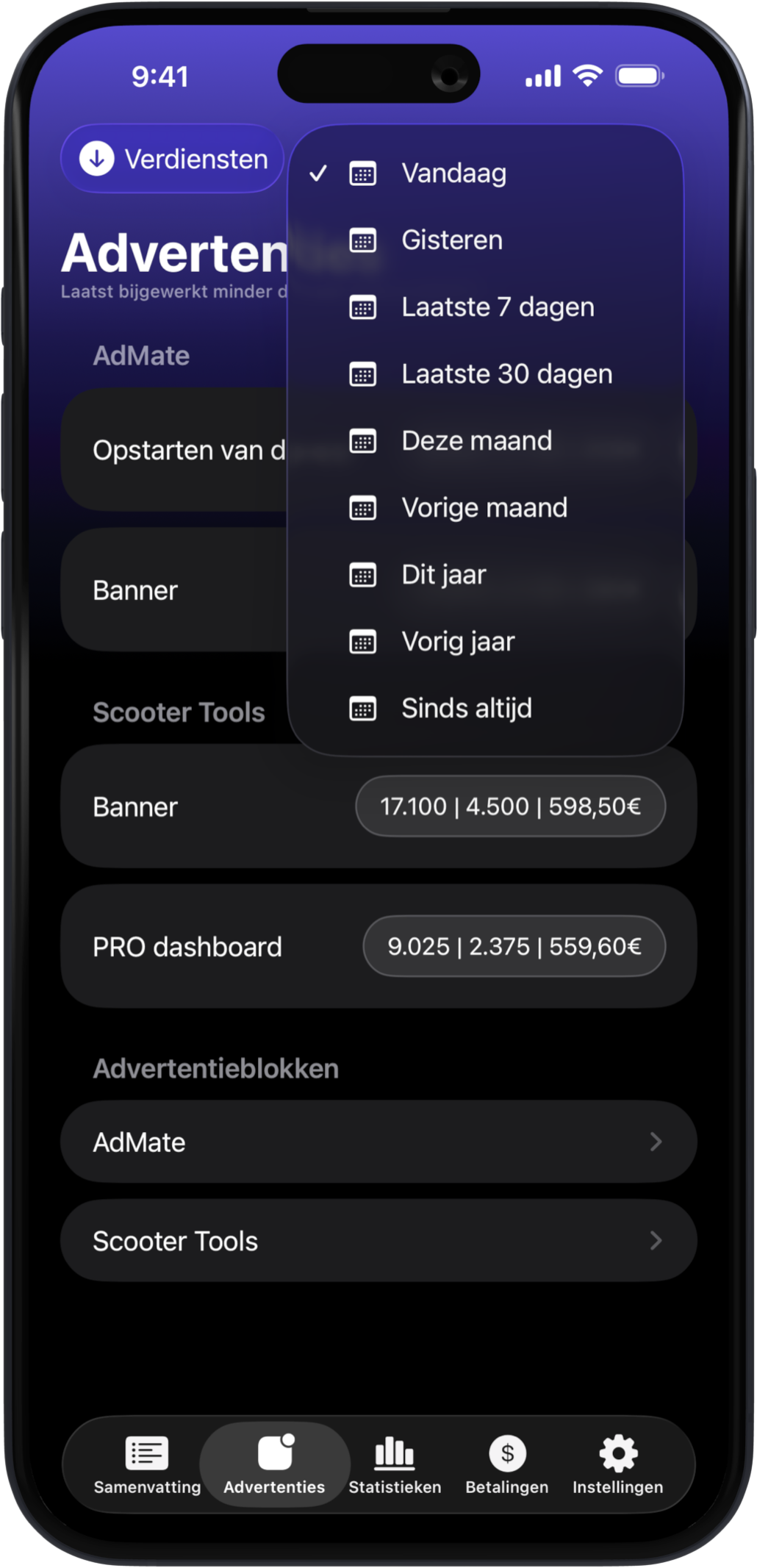Choose Deze maand period
Viewport: 757px width, 1568px height.
(476, 441)
